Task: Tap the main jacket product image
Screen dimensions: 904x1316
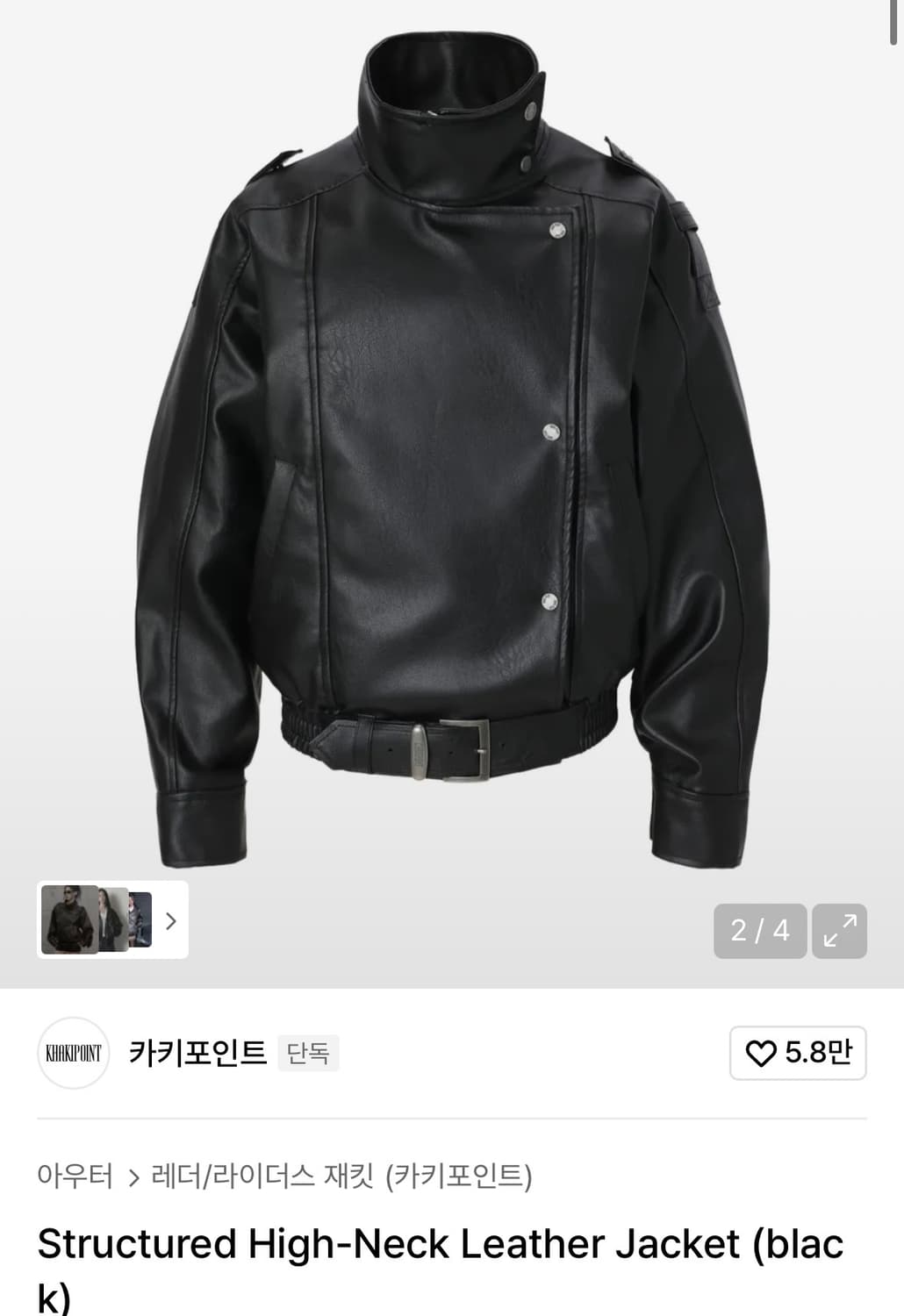Action: 452,439
